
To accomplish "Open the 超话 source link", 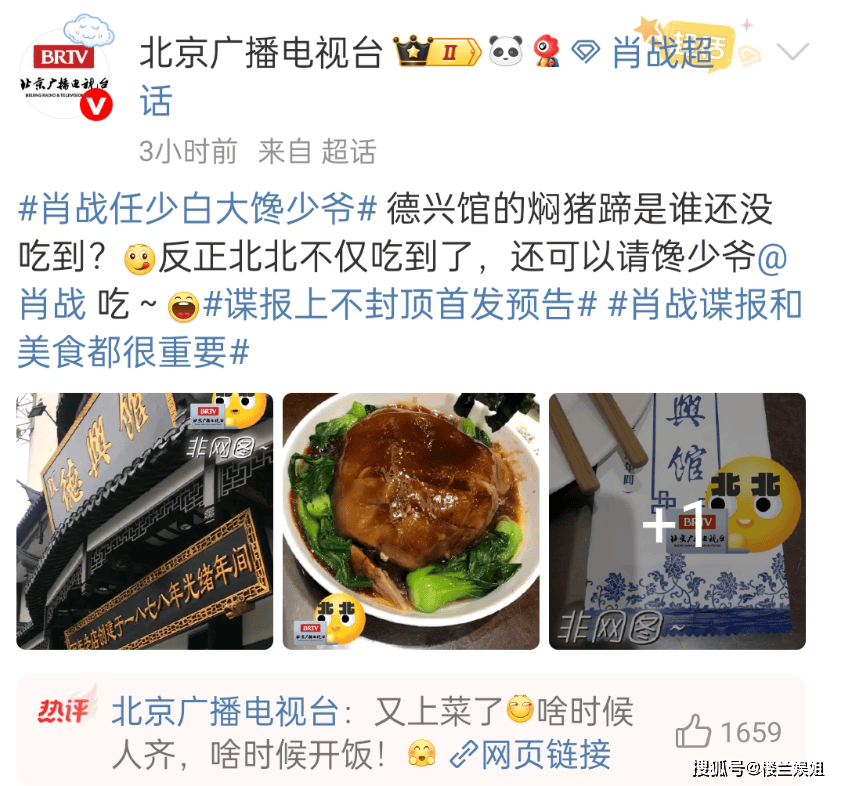I will (348, 151).
